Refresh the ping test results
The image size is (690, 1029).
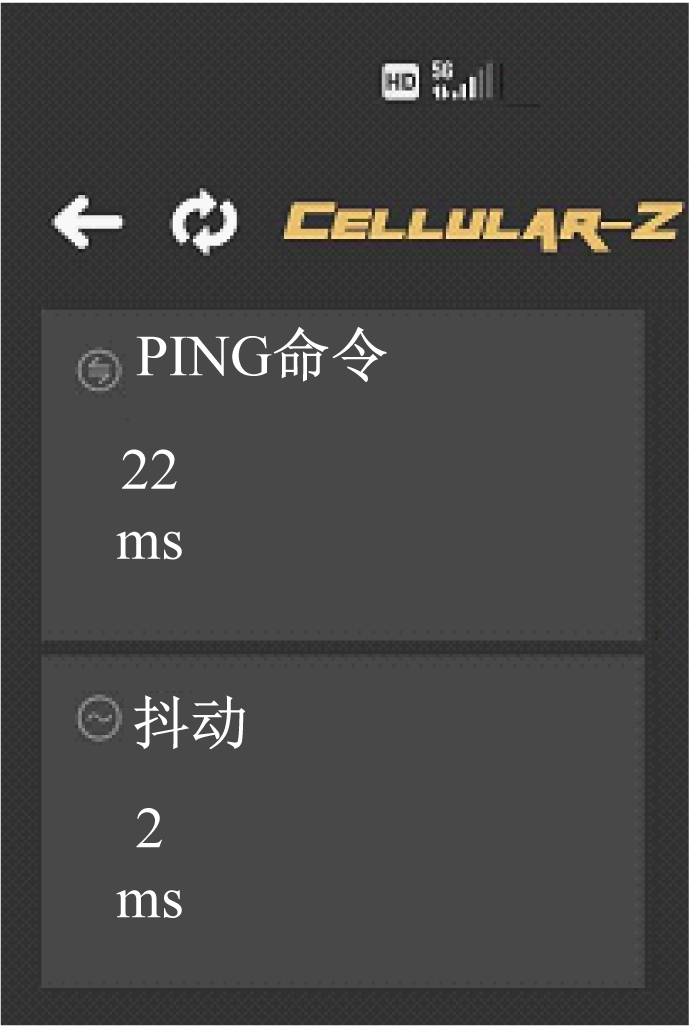(x=204, y=221)
